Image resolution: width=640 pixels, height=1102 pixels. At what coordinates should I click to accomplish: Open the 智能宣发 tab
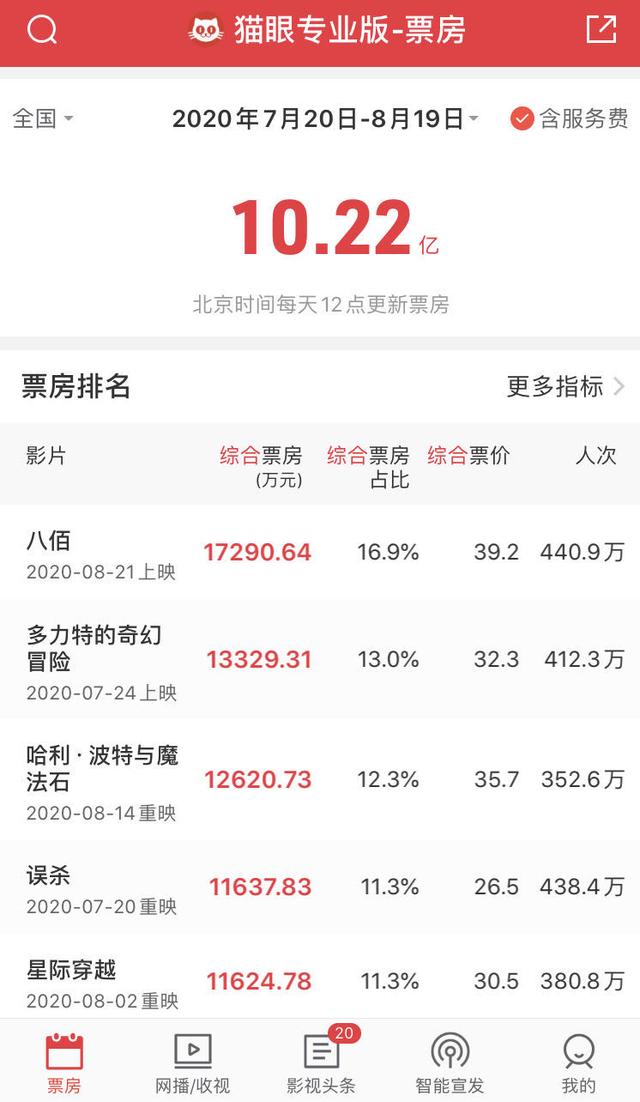[x=450, y=1063]
